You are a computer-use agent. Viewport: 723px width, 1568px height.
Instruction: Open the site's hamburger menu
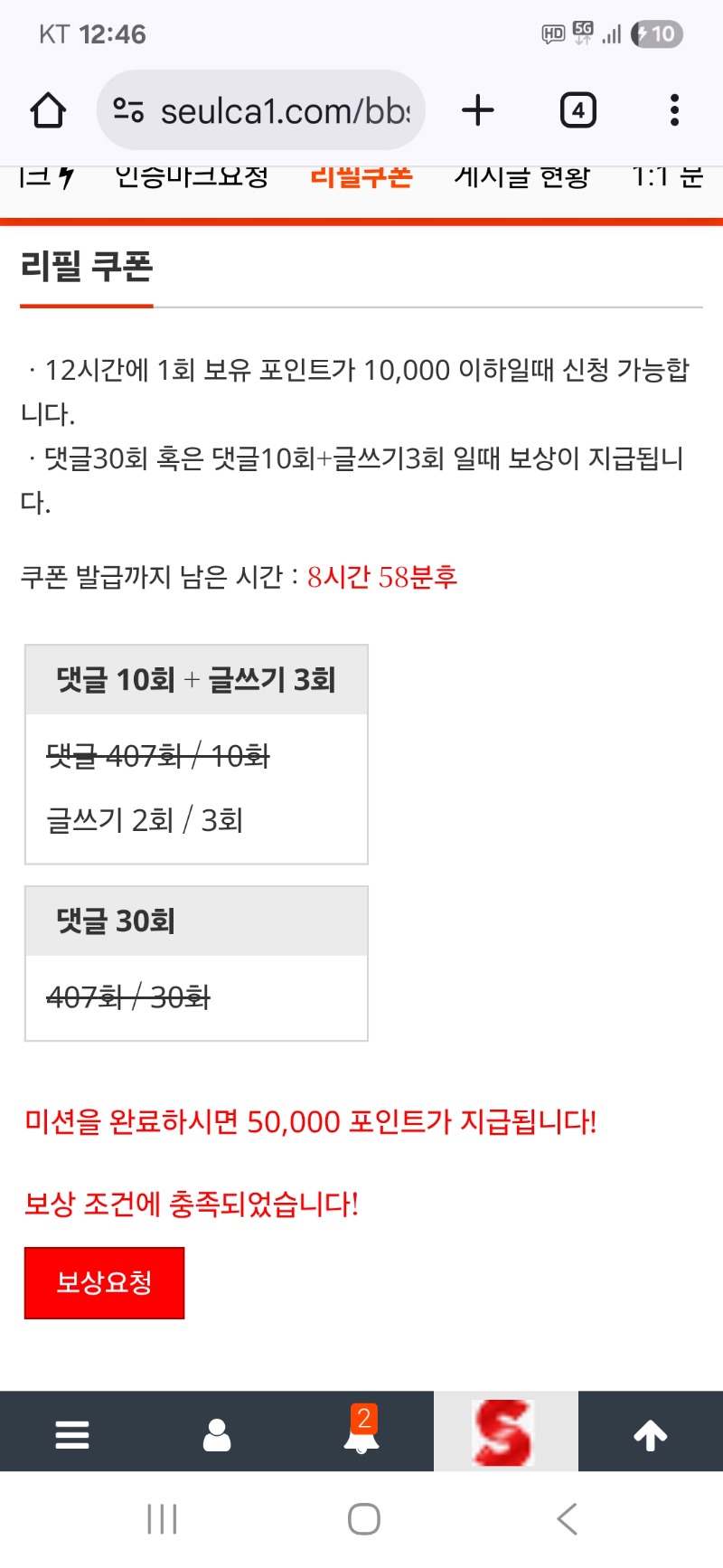pyautogui.click(x=72, y=1433)
